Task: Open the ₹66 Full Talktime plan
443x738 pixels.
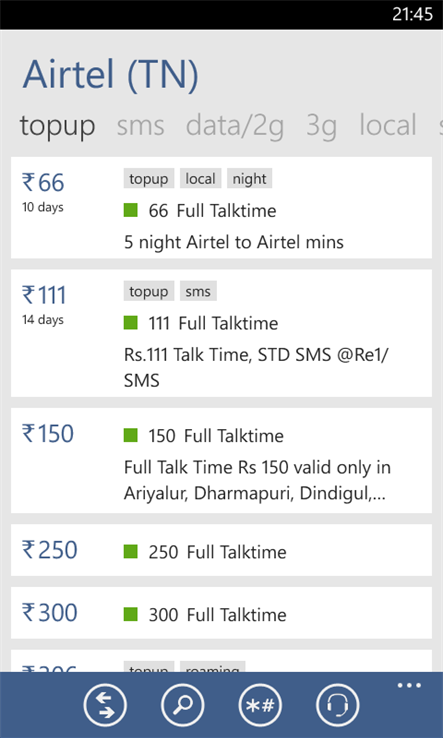Action: pyautogui.click(x=221, y=208)
